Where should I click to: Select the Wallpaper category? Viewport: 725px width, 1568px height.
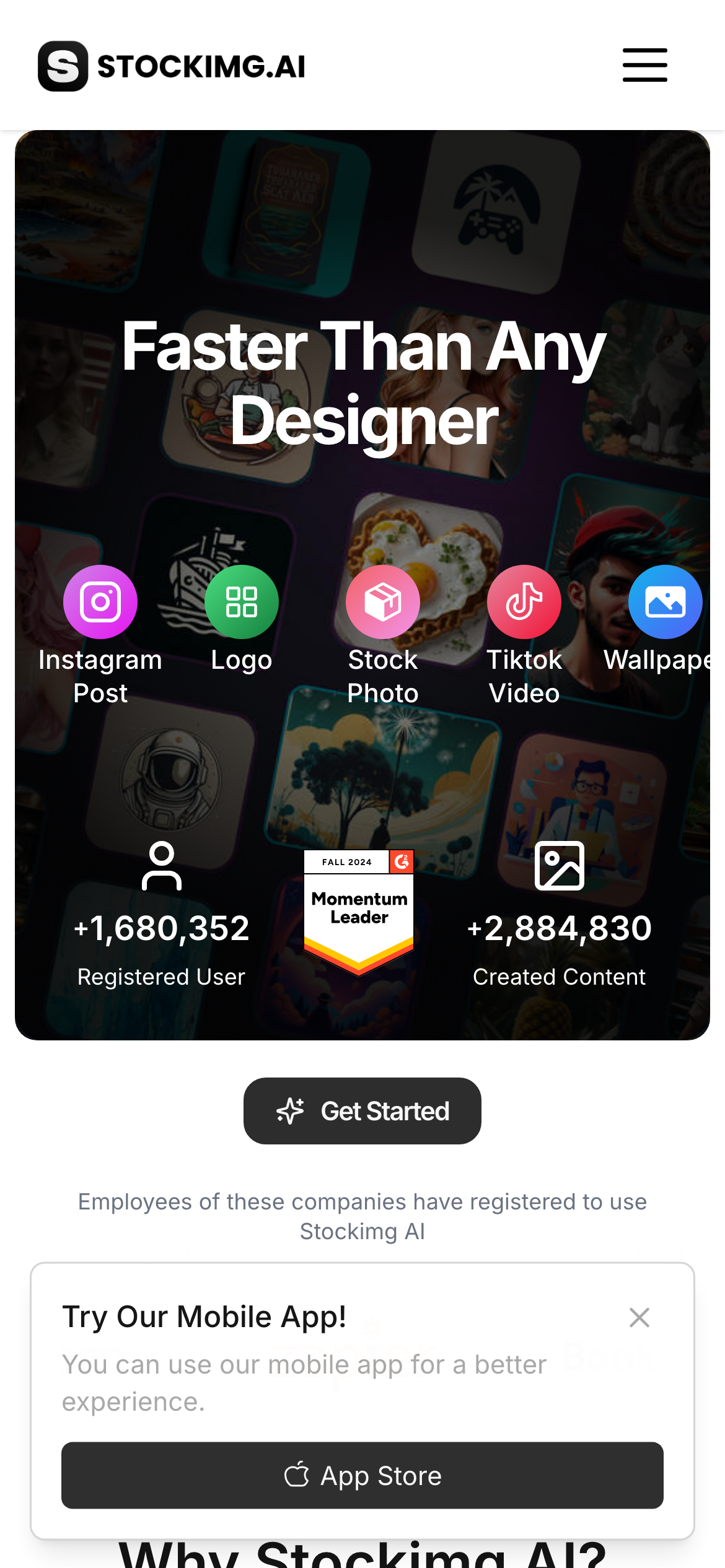point(665,602)
